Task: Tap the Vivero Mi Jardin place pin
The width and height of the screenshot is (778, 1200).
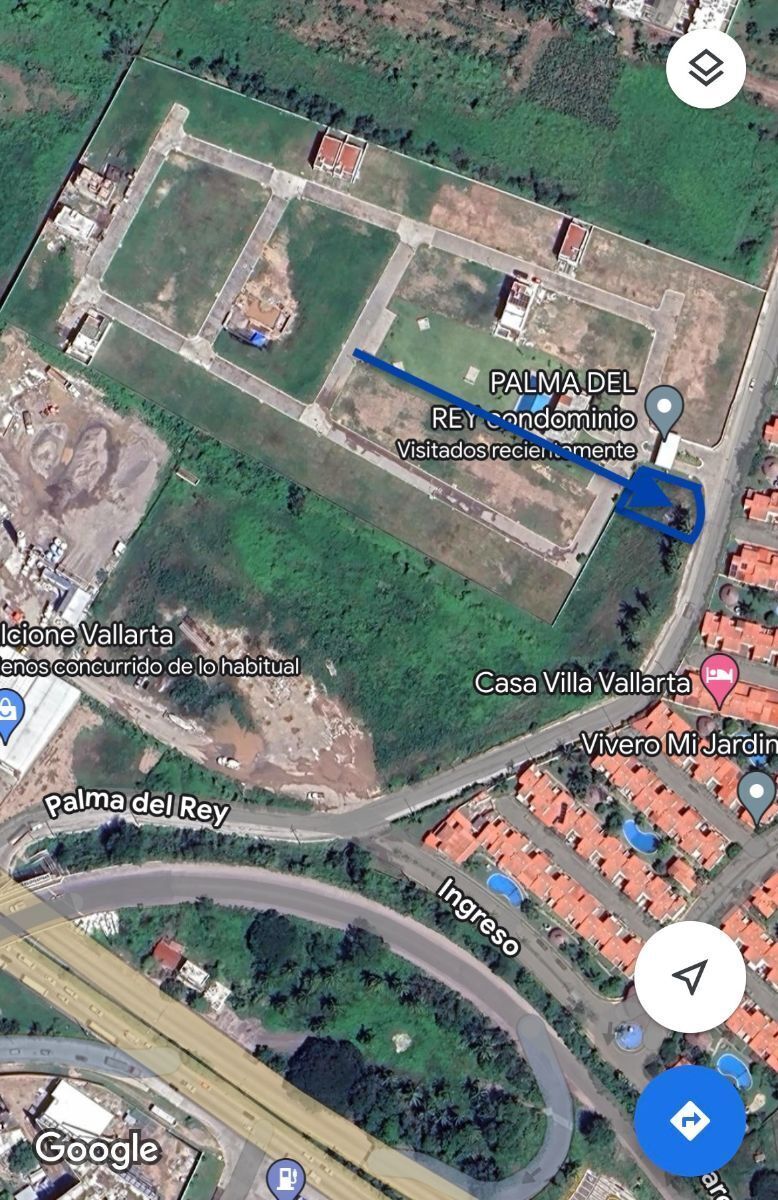Action: coord(757,791)
